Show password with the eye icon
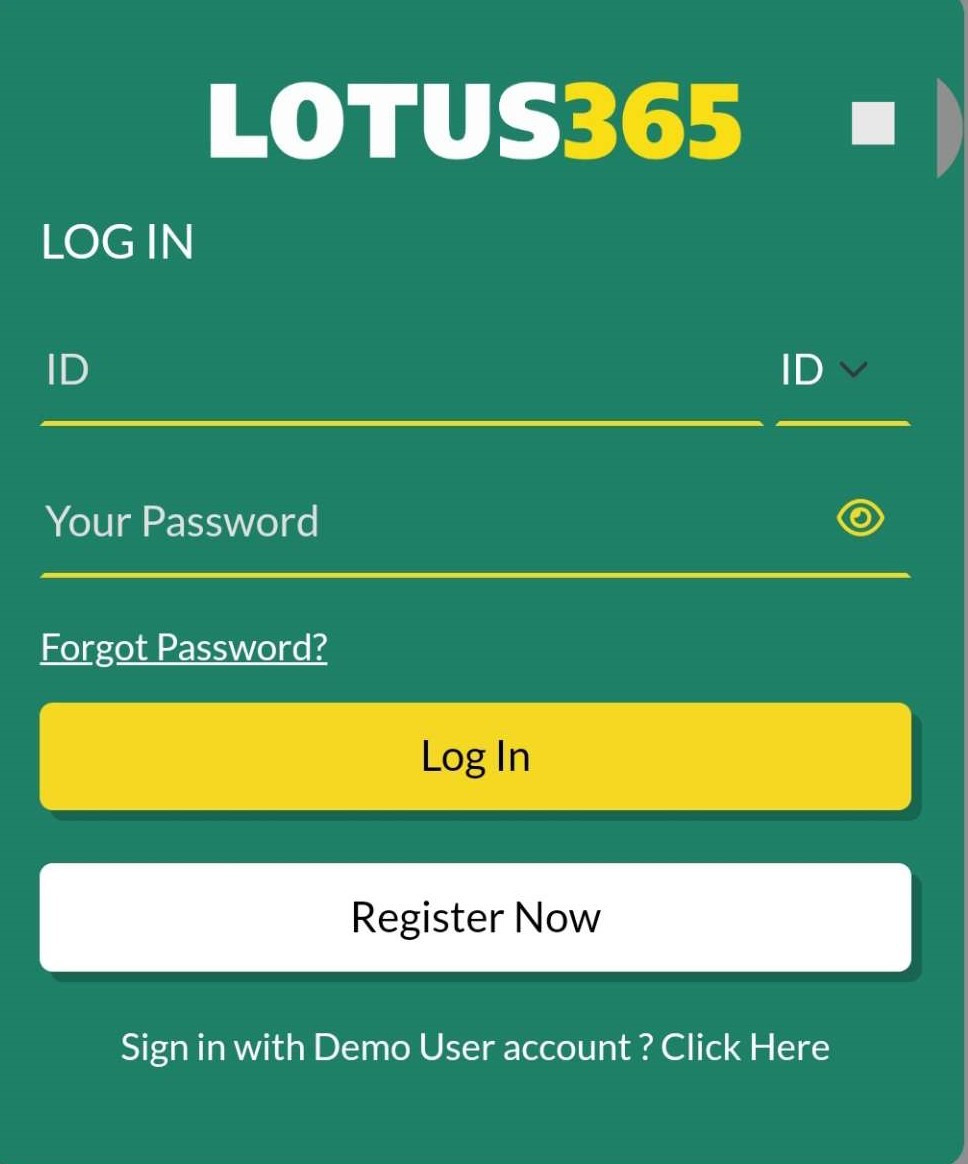 tap(860, 519)
